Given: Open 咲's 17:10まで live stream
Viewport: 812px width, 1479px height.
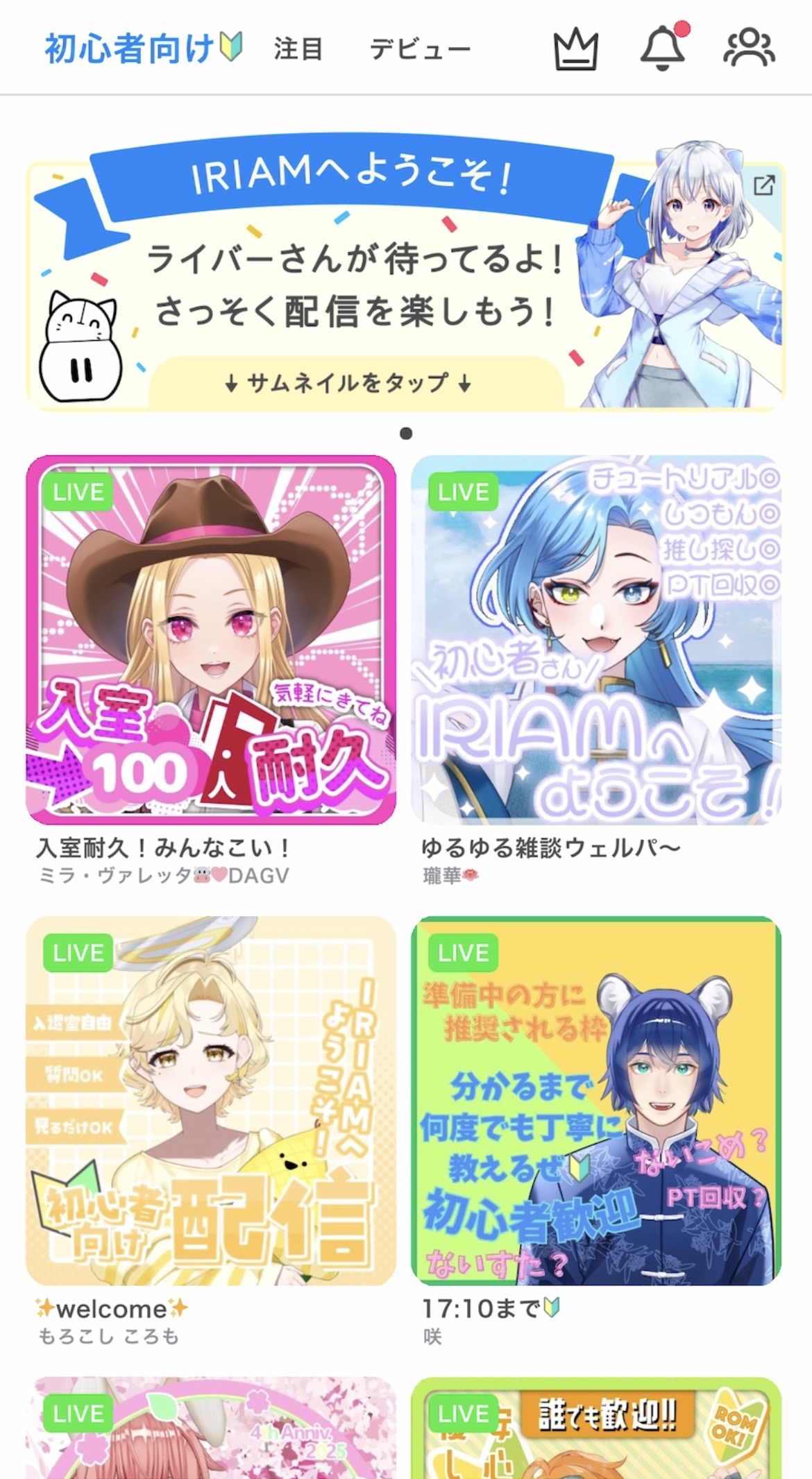Looking at the screenshot, I should (x=596, y=1101).
